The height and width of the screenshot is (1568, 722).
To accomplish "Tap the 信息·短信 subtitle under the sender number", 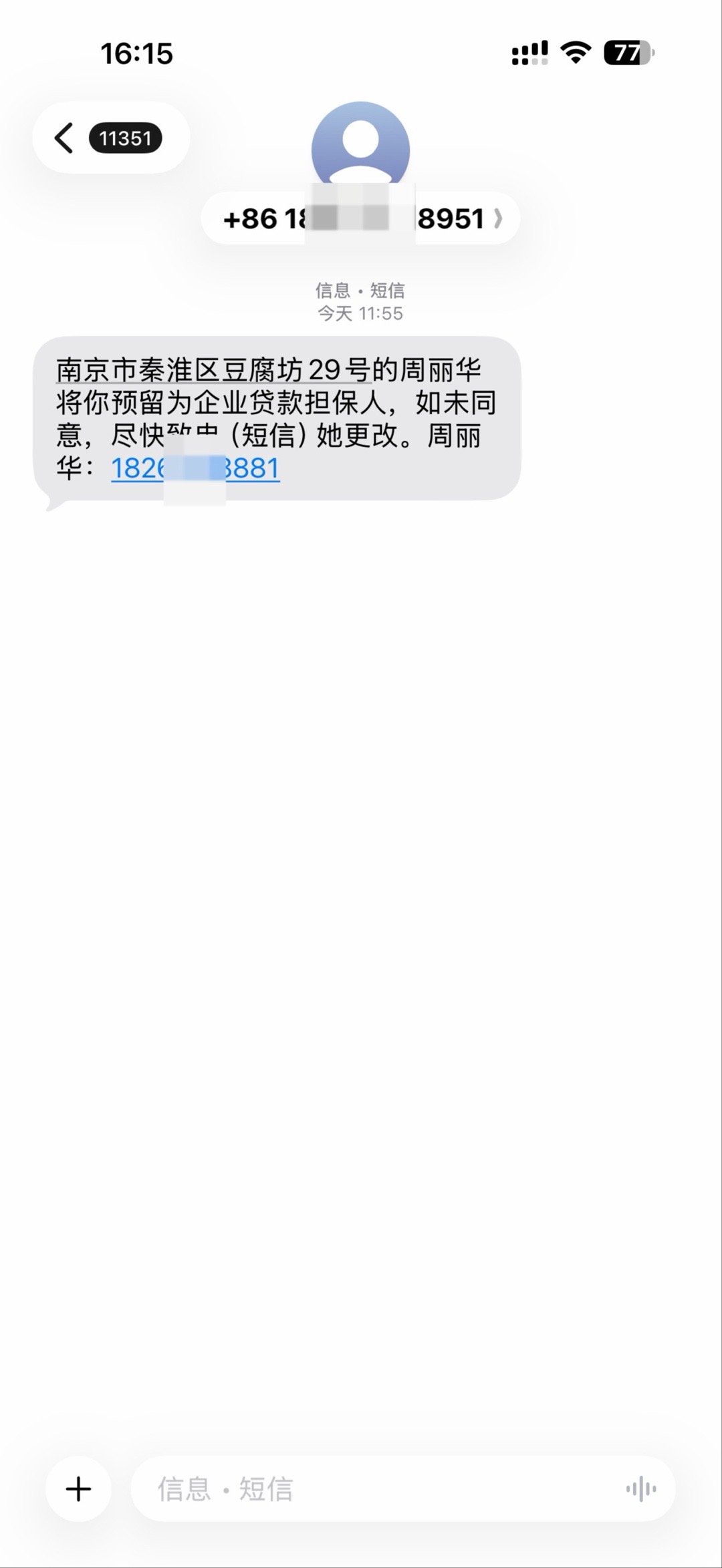I will coord(361,291).
